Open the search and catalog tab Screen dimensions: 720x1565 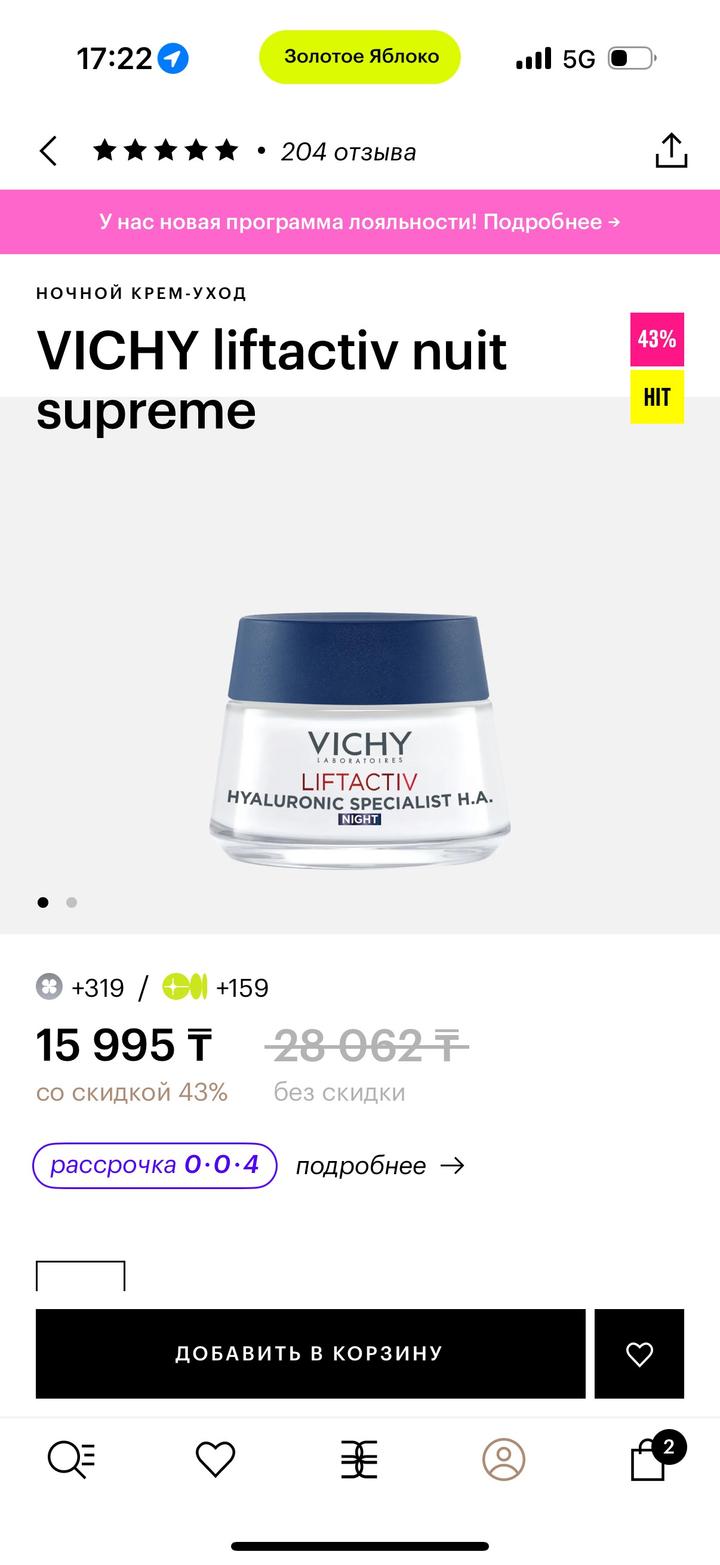click(72, 1459)
